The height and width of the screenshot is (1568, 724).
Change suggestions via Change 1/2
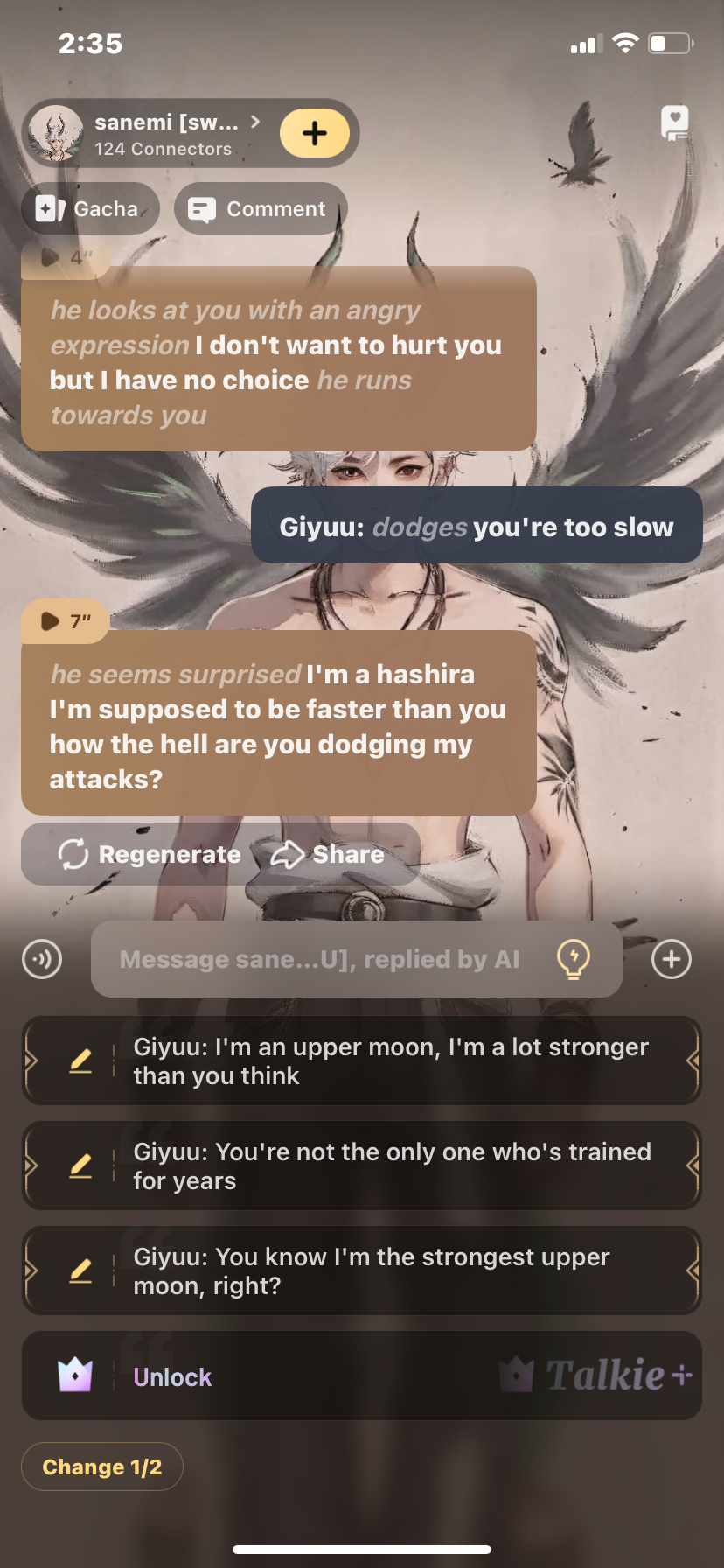point(102,1466)
